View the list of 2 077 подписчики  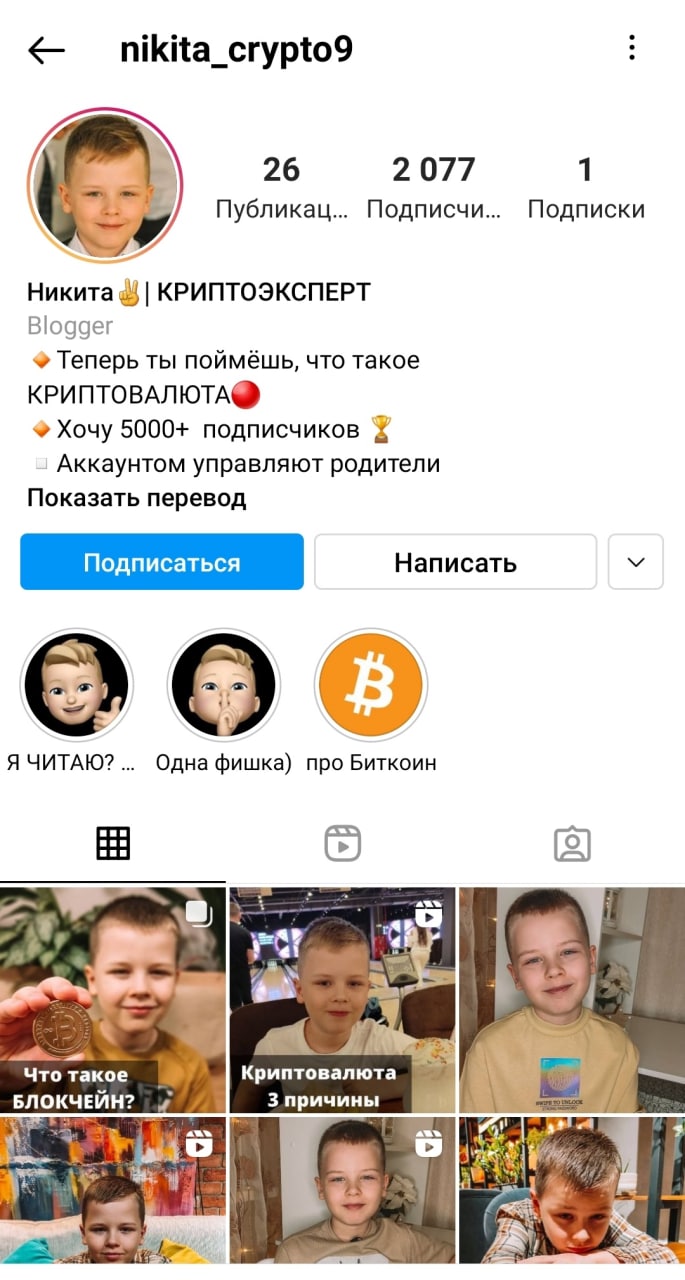point(433,187)
